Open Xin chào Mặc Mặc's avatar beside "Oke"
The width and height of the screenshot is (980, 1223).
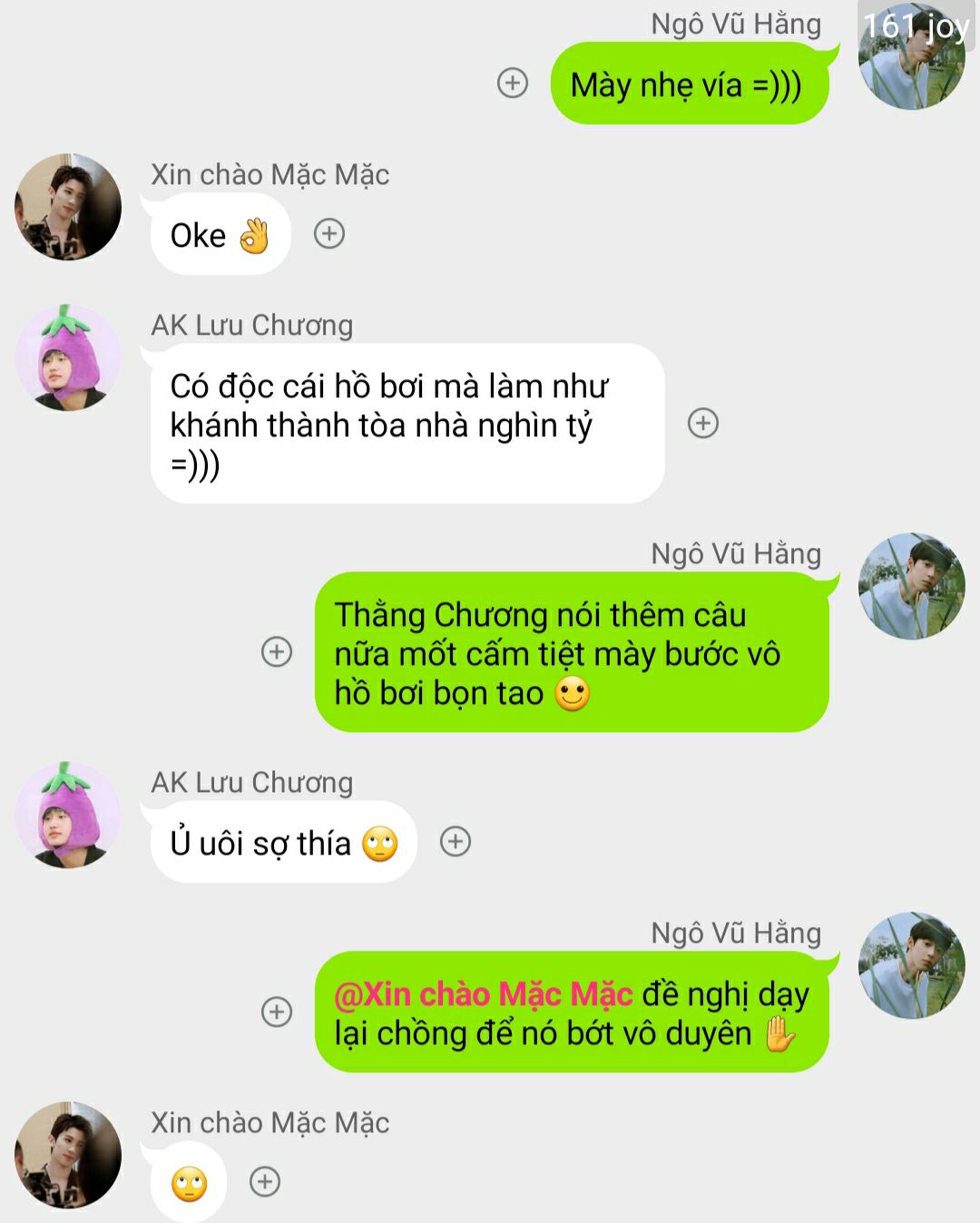coord(68,207)
